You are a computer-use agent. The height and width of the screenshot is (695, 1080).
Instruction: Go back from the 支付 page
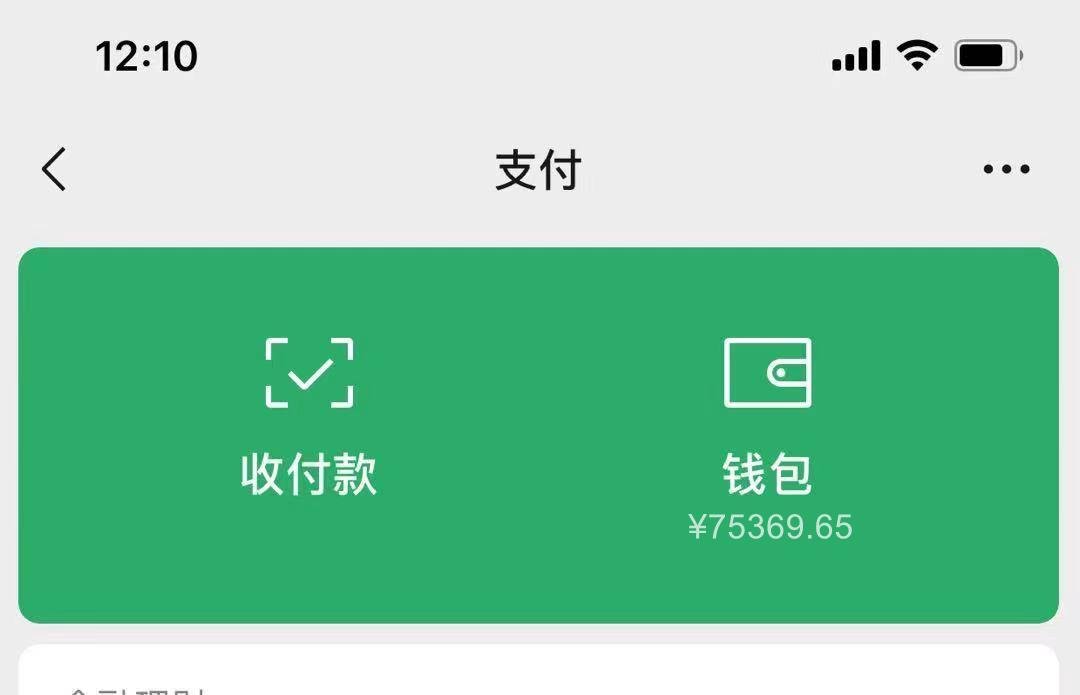[x=55, y=169]
